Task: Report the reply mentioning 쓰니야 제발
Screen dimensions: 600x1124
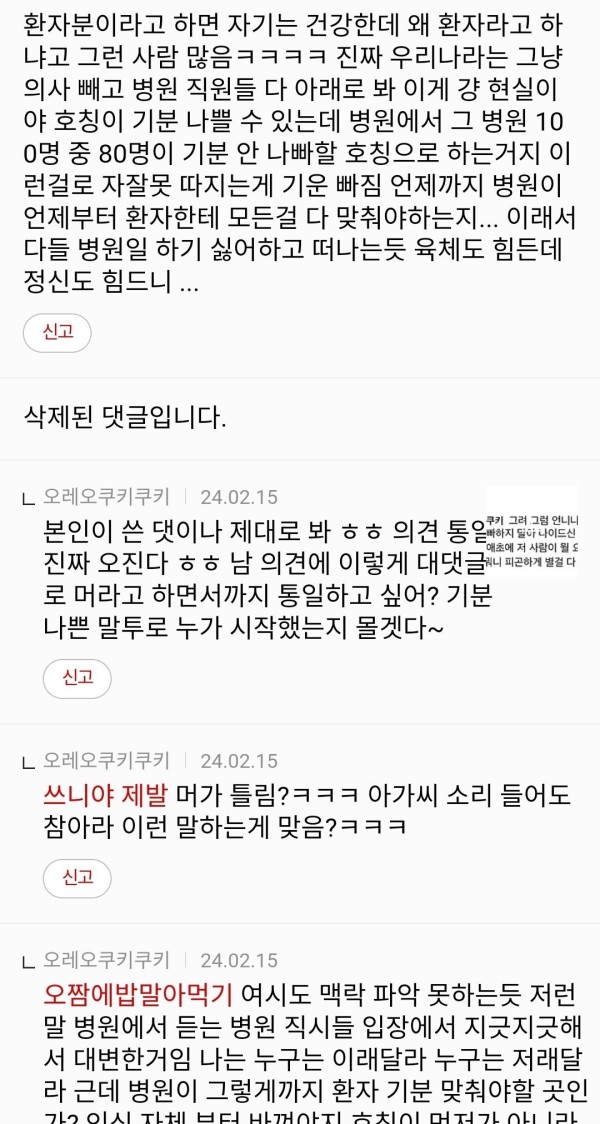Action: tap(77, 877)
